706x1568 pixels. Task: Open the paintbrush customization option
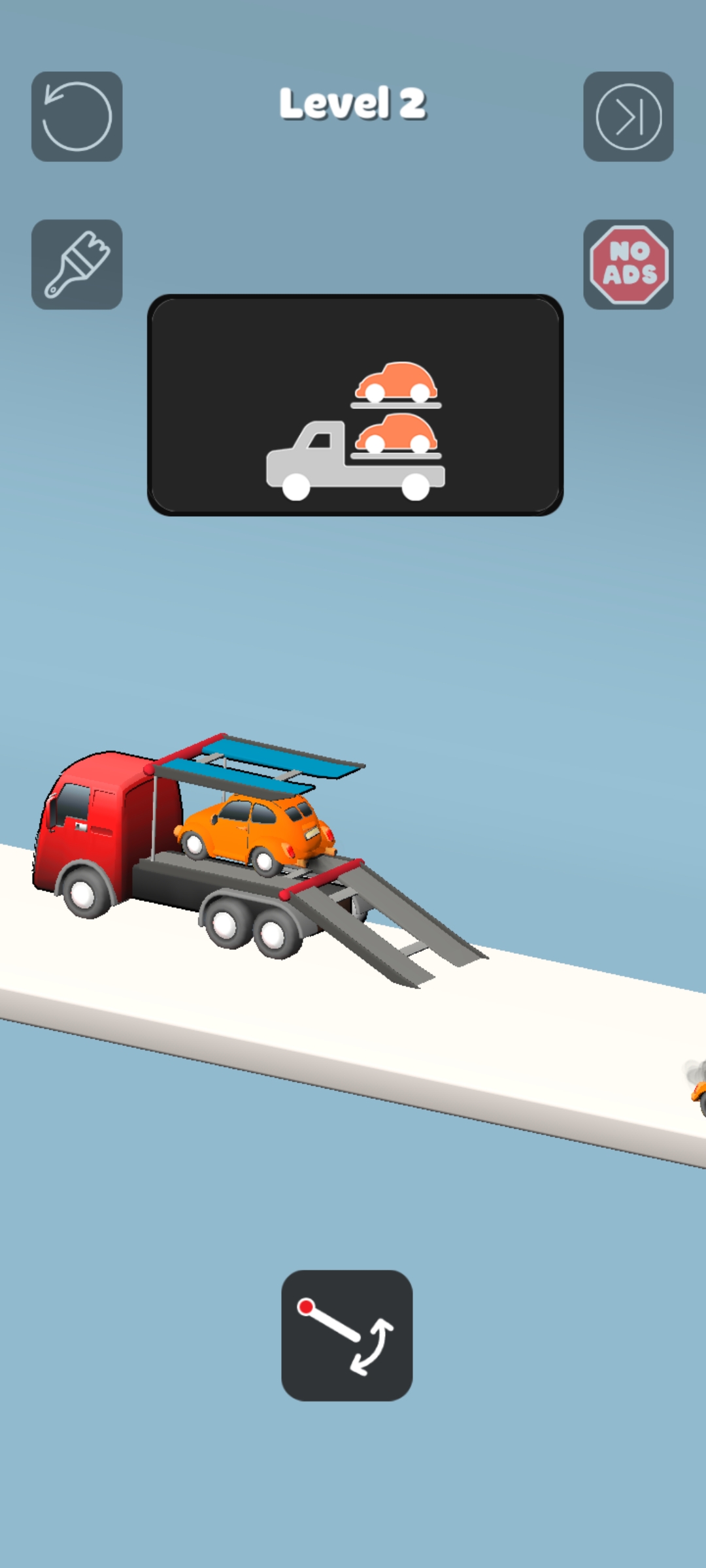77,264
